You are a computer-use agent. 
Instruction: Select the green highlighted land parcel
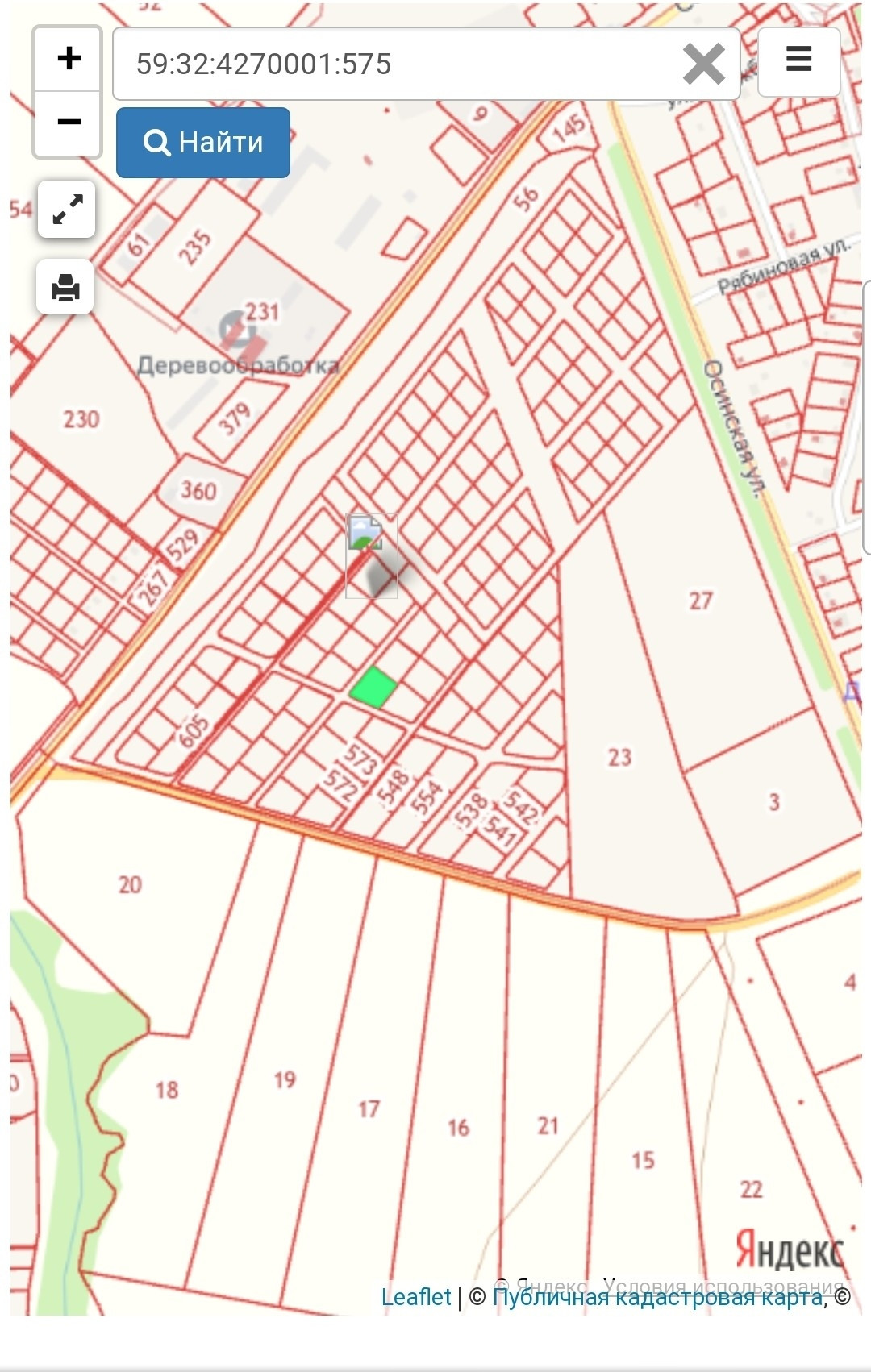(x=373, y=688)
